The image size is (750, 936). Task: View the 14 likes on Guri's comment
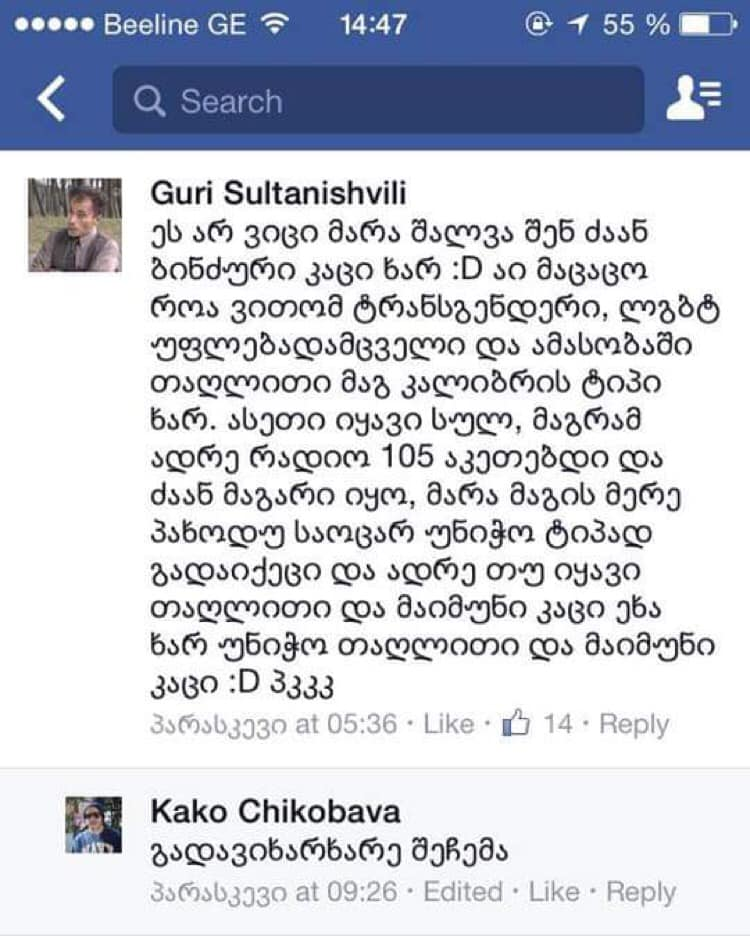coord(542,724)
